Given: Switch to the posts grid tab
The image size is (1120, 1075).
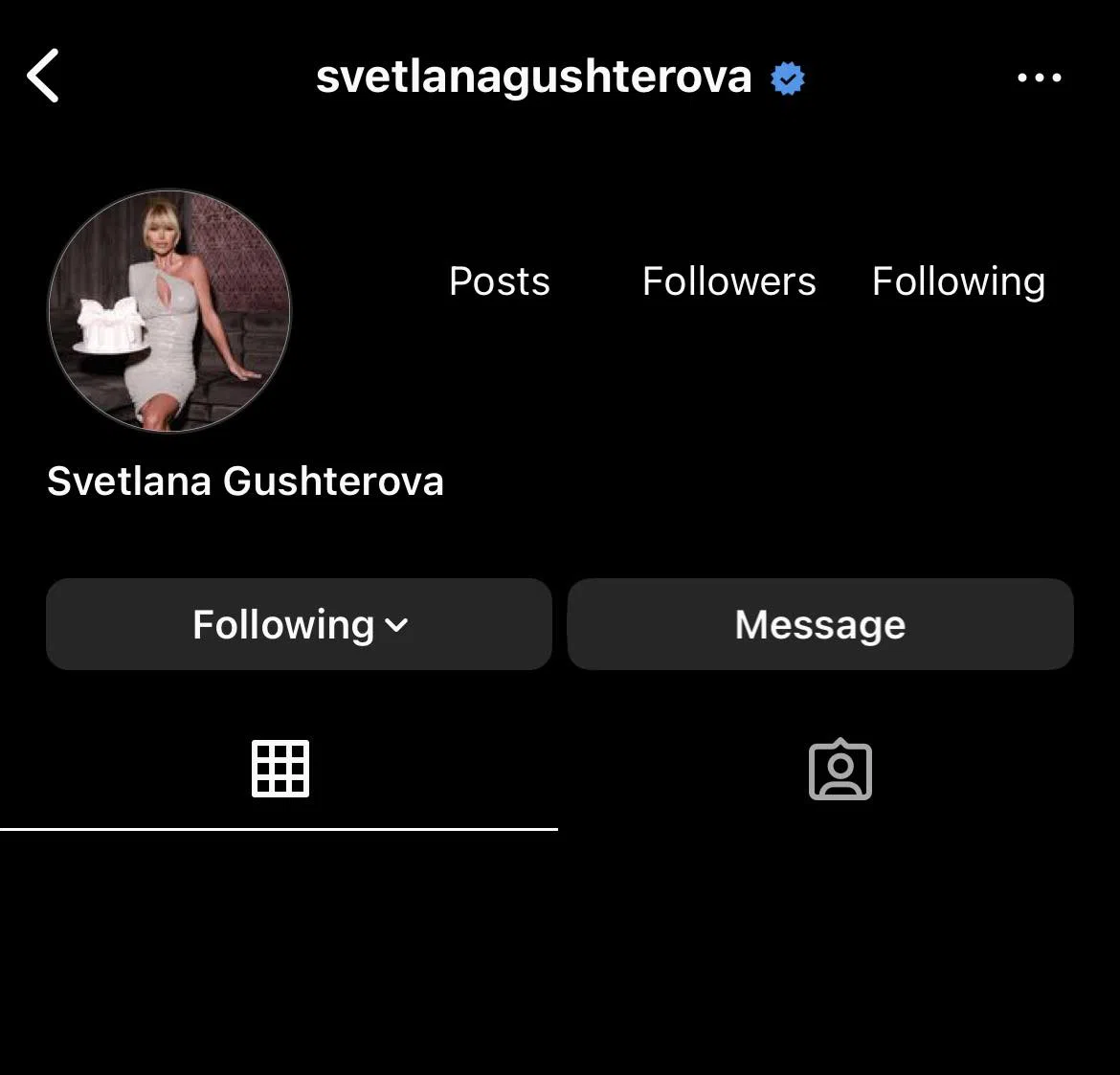Looking at the screenshot, I should point(280,769).
